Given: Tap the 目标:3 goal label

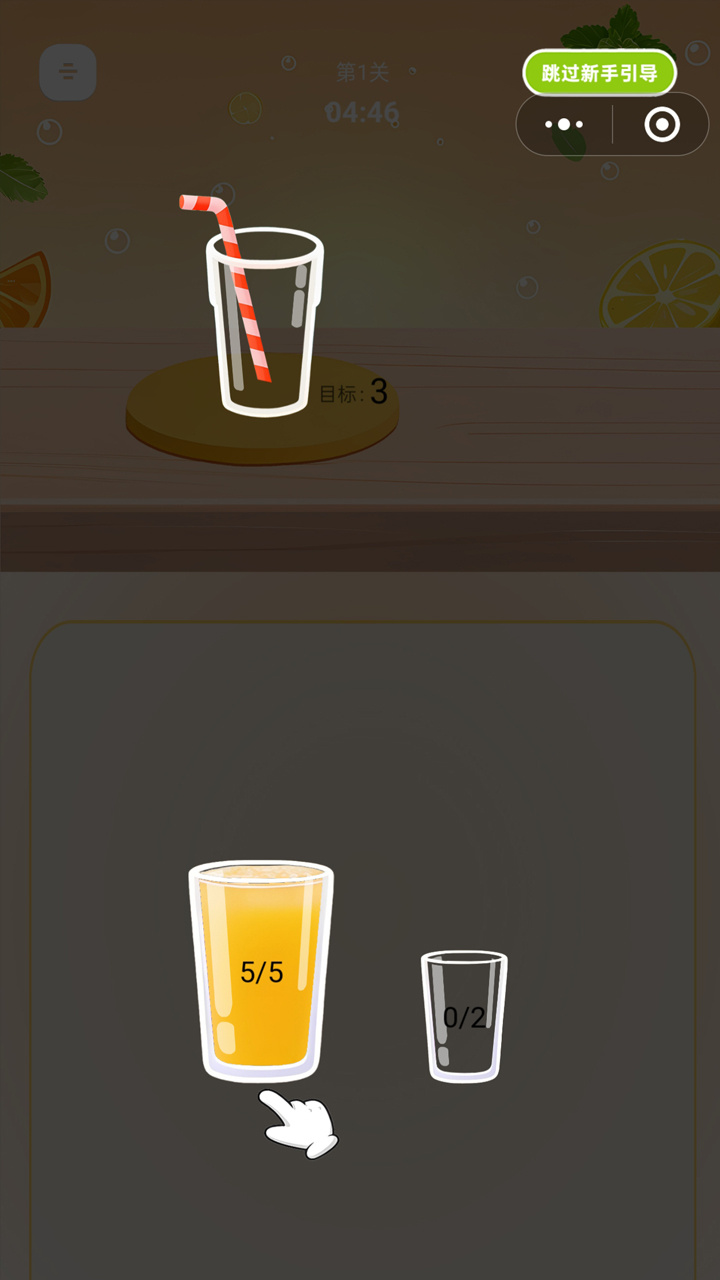Looking at the screenshot, I should pyautogui.click(x=353, y=394).
